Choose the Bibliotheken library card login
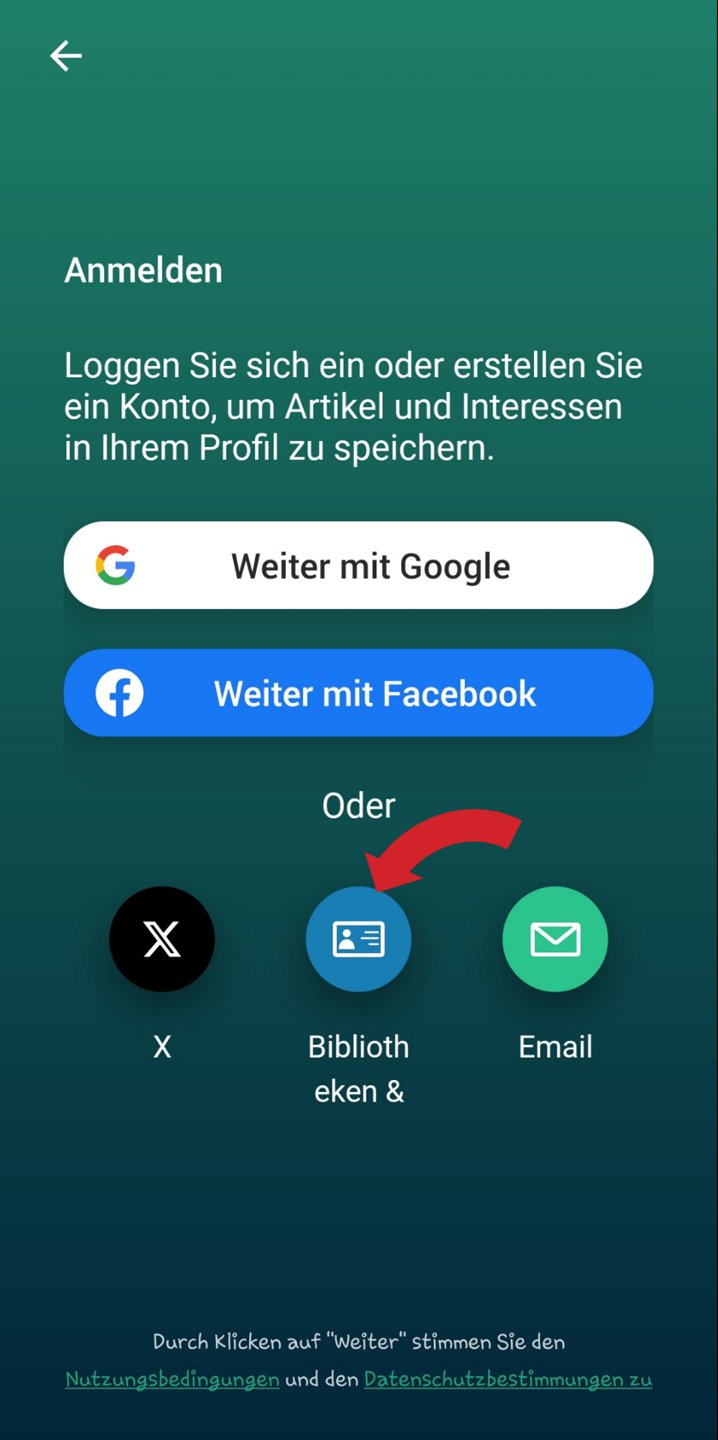This screenshot has height=1440, width=718. coord(358,939)
